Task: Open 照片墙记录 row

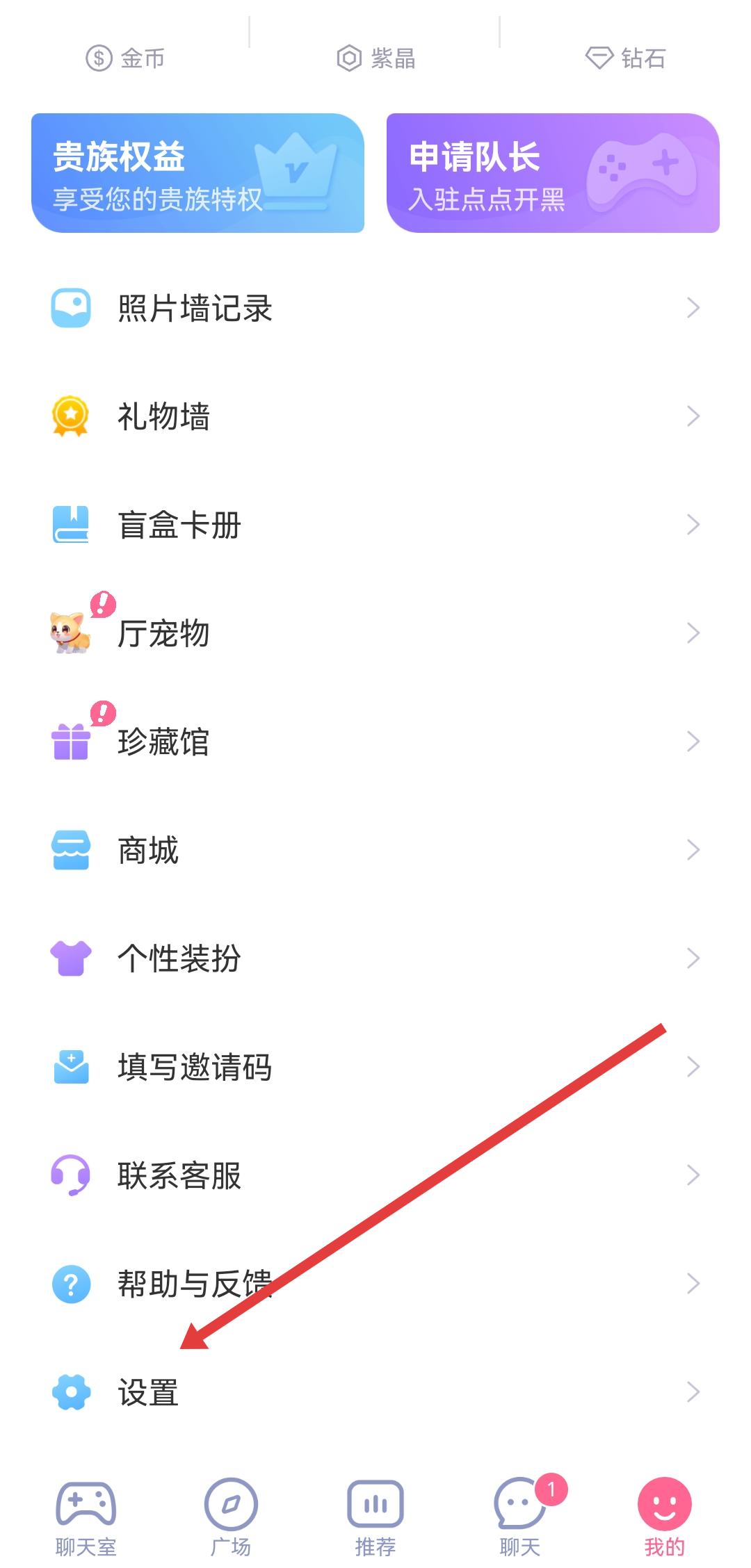Action: [375, 308]
